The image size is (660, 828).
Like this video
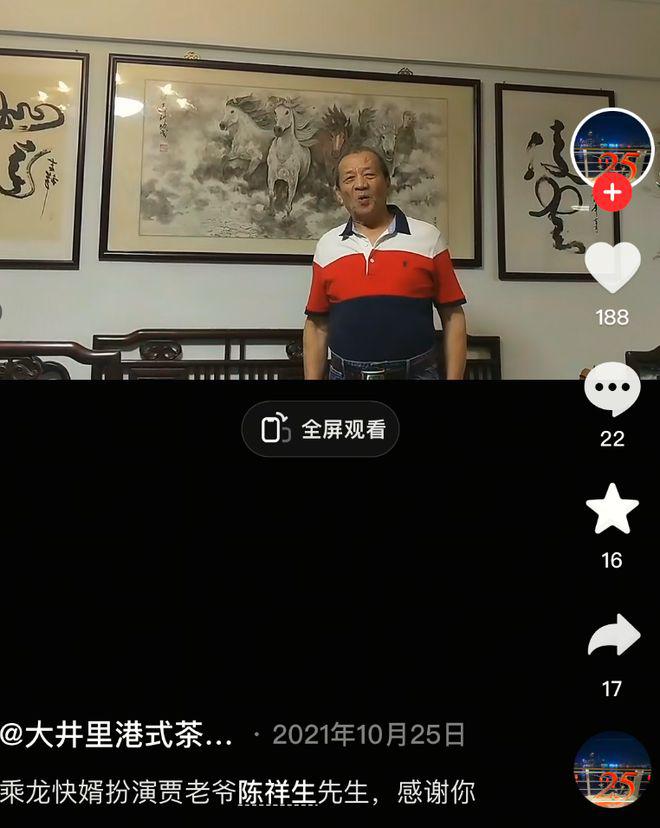[612, 268]
